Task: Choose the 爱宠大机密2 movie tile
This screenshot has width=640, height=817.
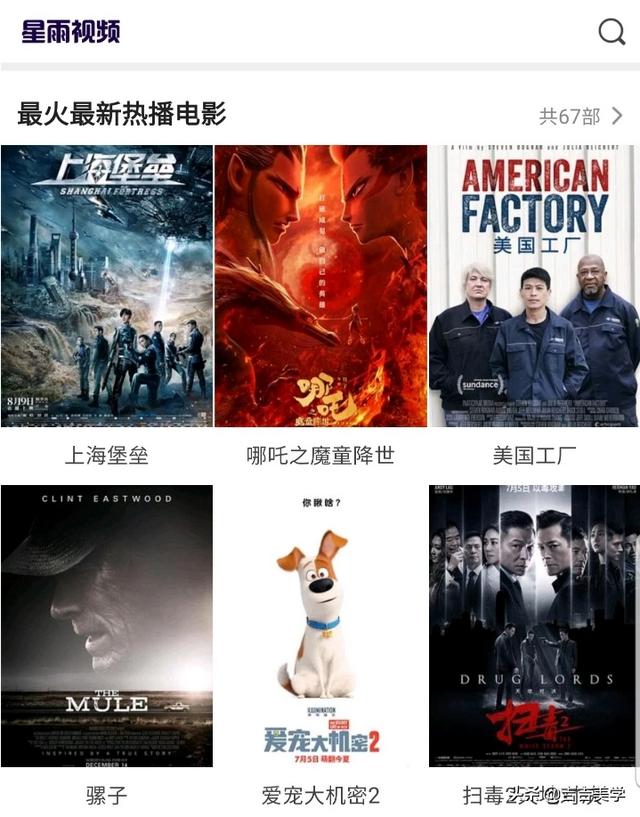Action: tap(320, 626)
